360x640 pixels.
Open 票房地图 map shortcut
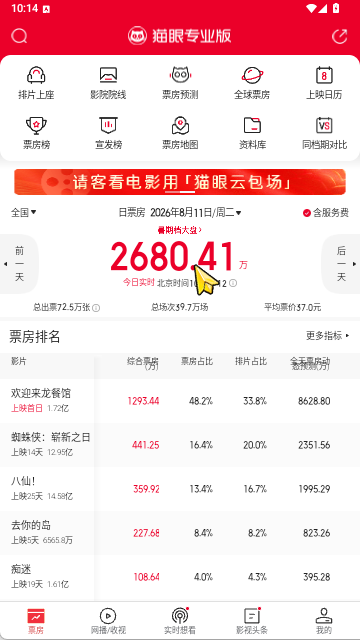[x=180, y=133]
